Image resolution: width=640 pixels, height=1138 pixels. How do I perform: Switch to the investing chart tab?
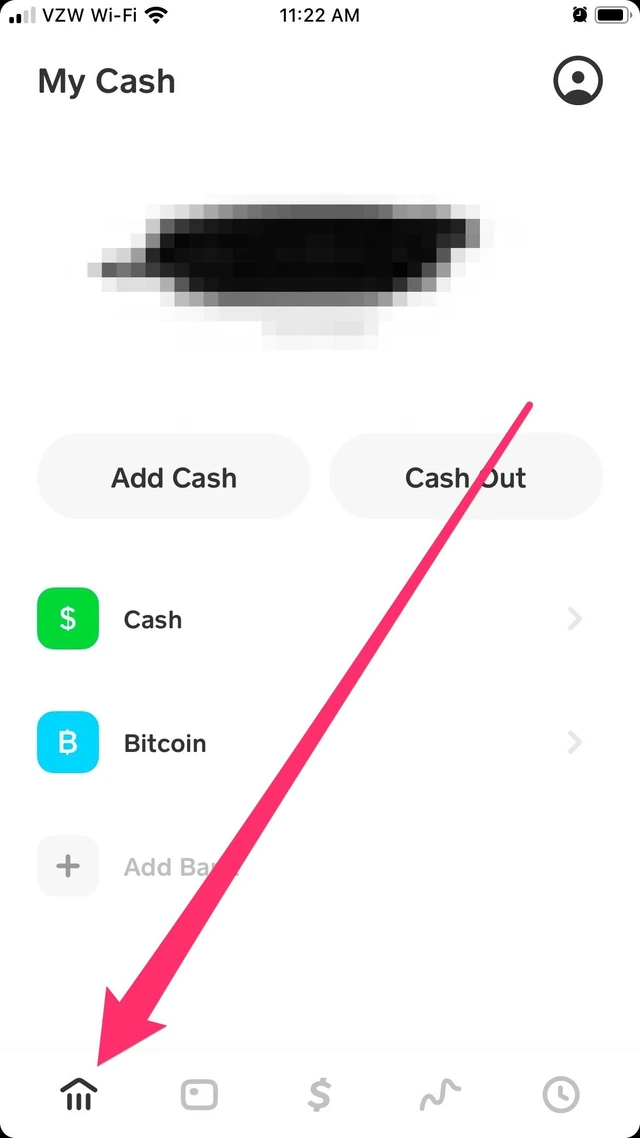point(440,1095)
